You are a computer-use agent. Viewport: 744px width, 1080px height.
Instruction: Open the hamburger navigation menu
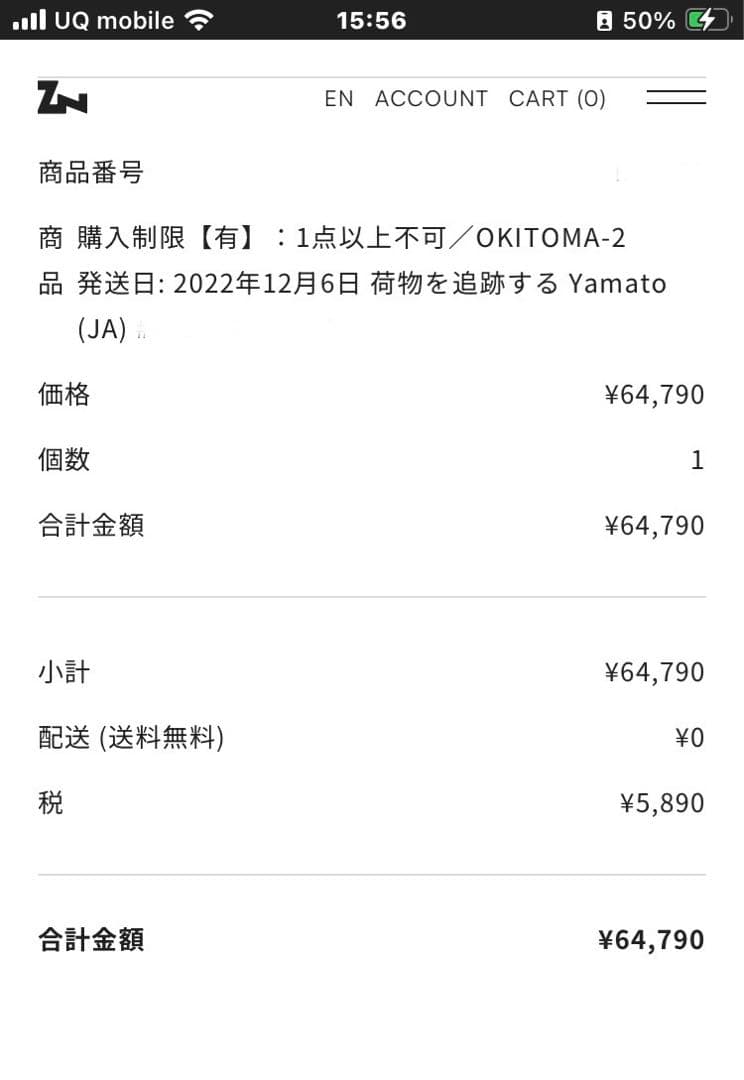[x=676, y=97]
